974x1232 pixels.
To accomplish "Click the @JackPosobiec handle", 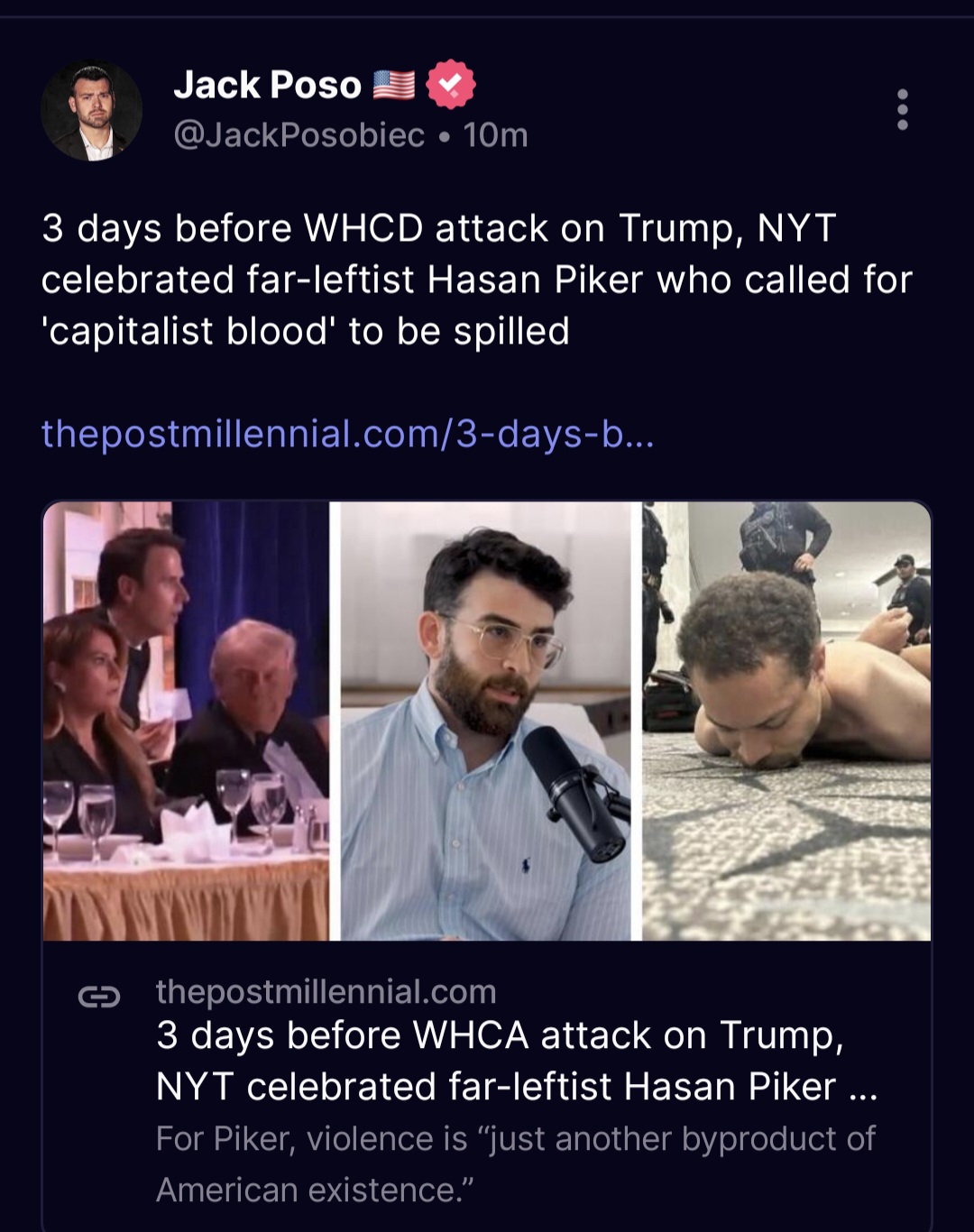I will 294,135.
